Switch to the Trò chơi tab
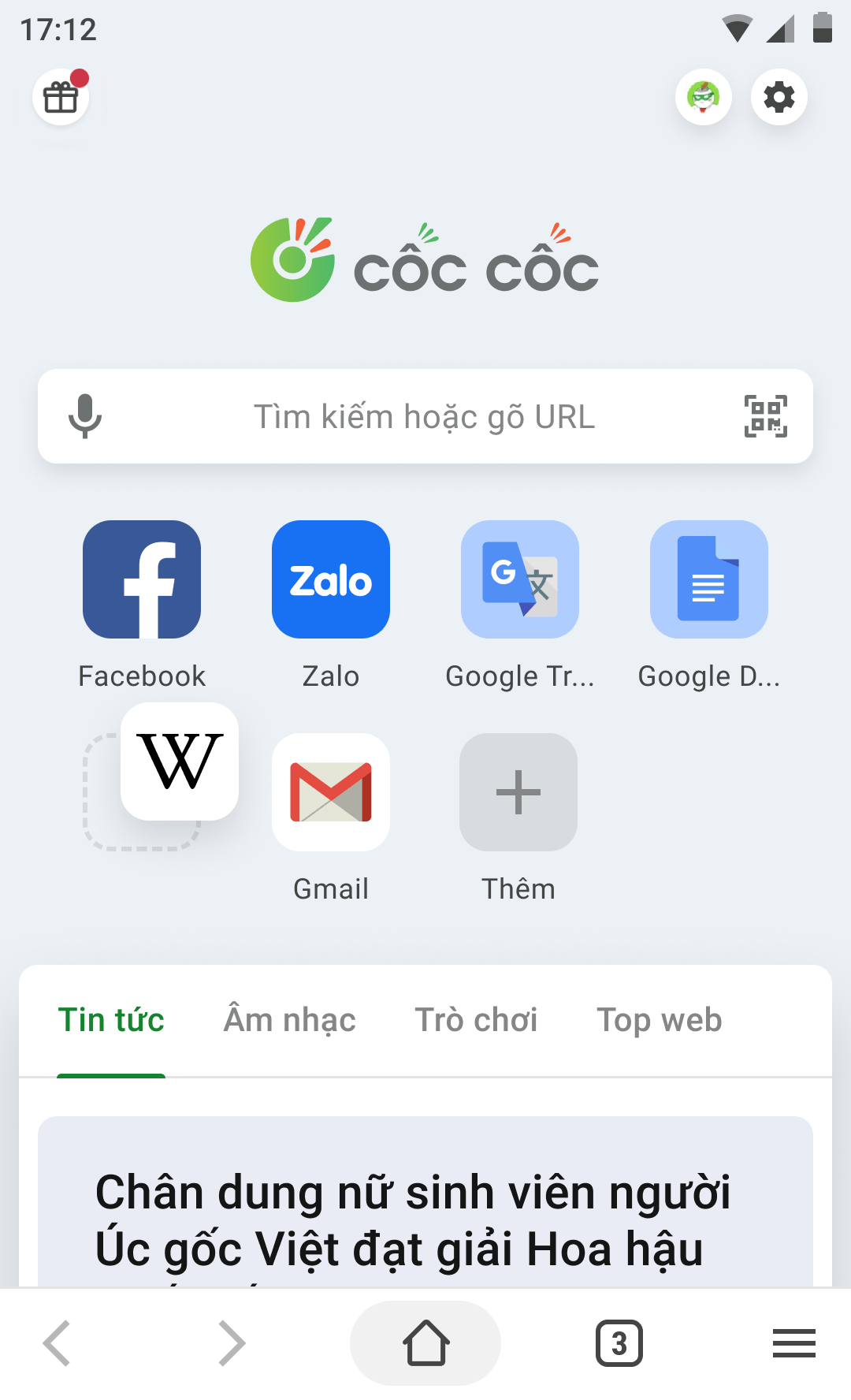 coord(476,1020)
